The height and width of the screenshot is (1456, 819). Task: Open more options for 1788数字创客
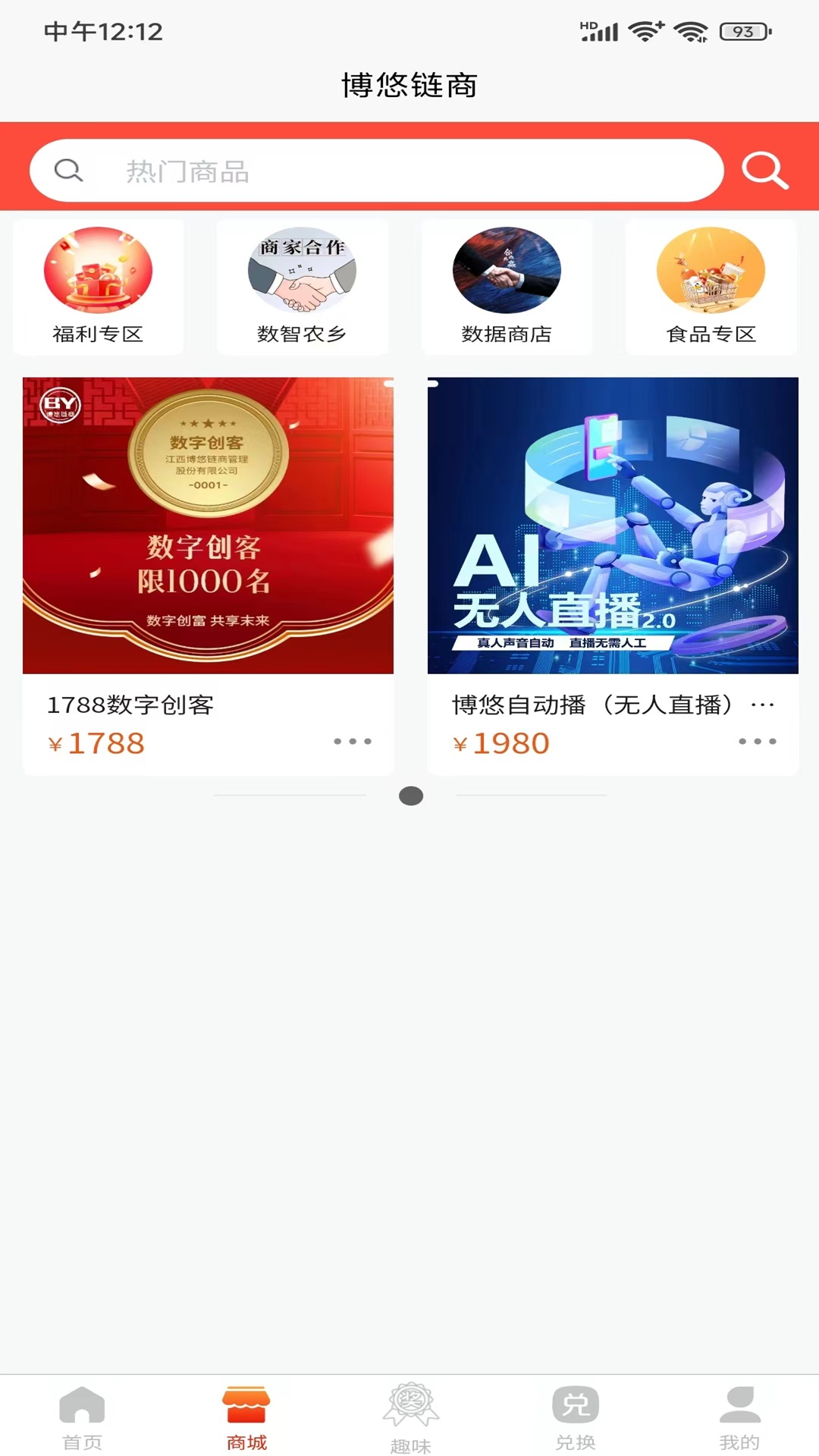[x=353, y=742]
